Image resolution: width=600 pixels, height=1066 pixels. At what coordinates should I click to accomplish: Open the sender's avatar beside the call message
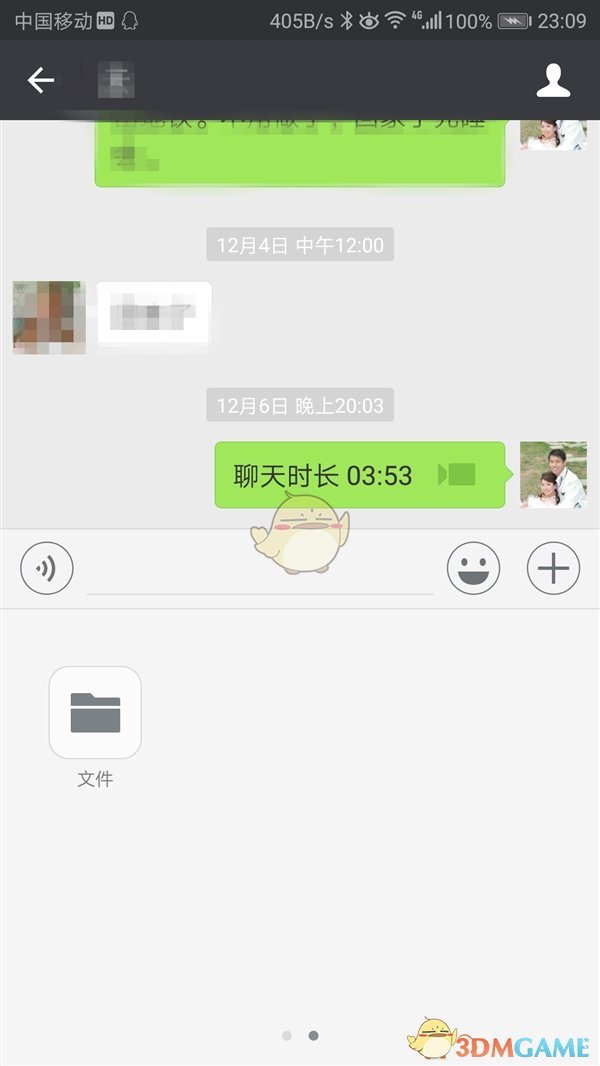tap(553, 475)
